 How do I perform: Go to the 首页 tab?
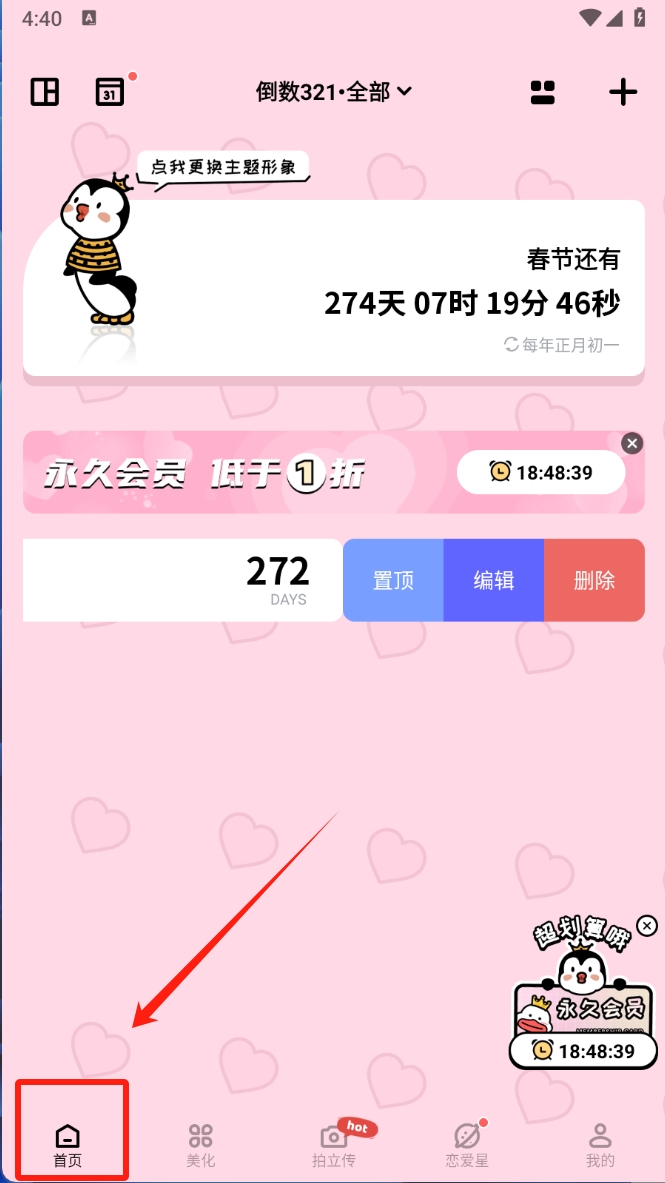[68, 1145]
